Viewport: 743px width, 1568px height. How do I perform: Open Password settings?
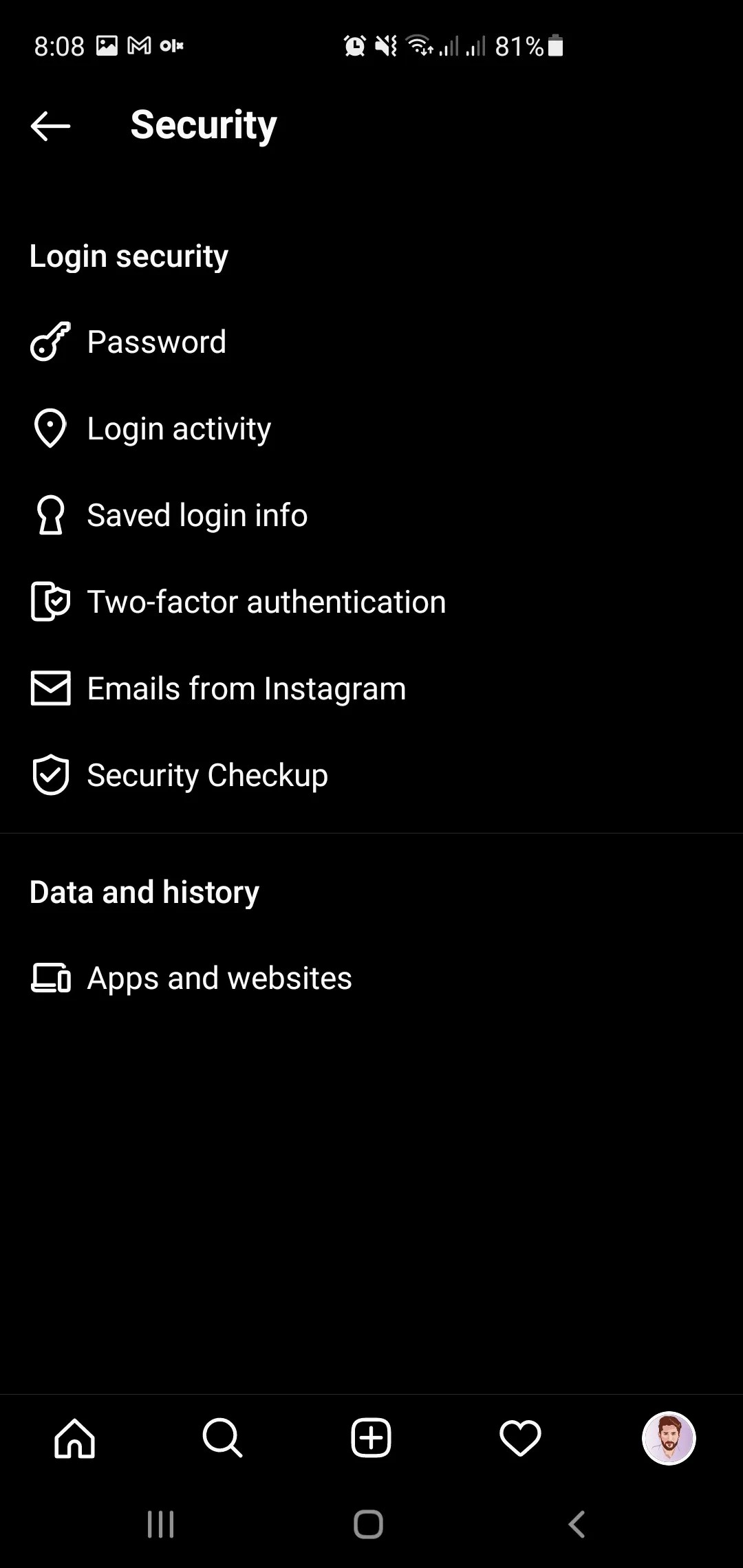(x=156, y=342)
